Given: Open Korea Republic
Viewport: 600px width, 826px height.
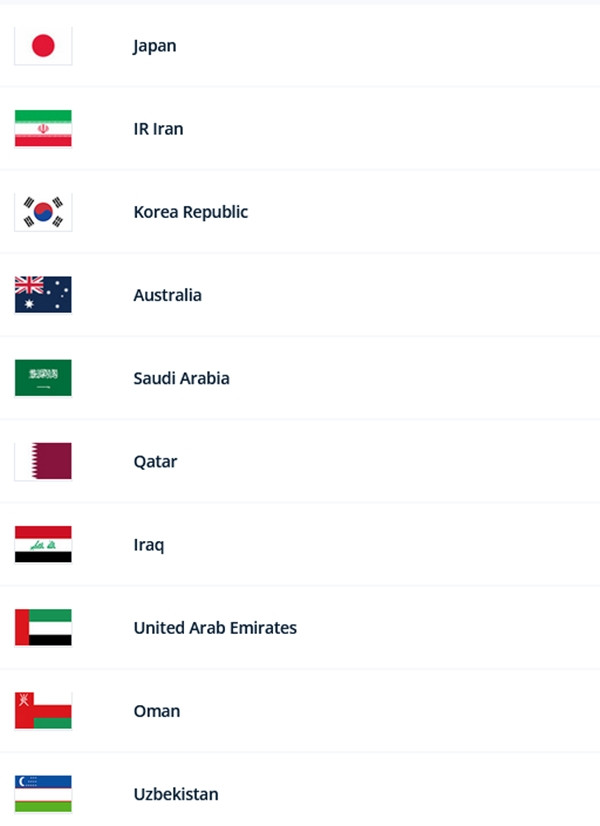Looking at the screenshot, I should (x=190, y=212).
